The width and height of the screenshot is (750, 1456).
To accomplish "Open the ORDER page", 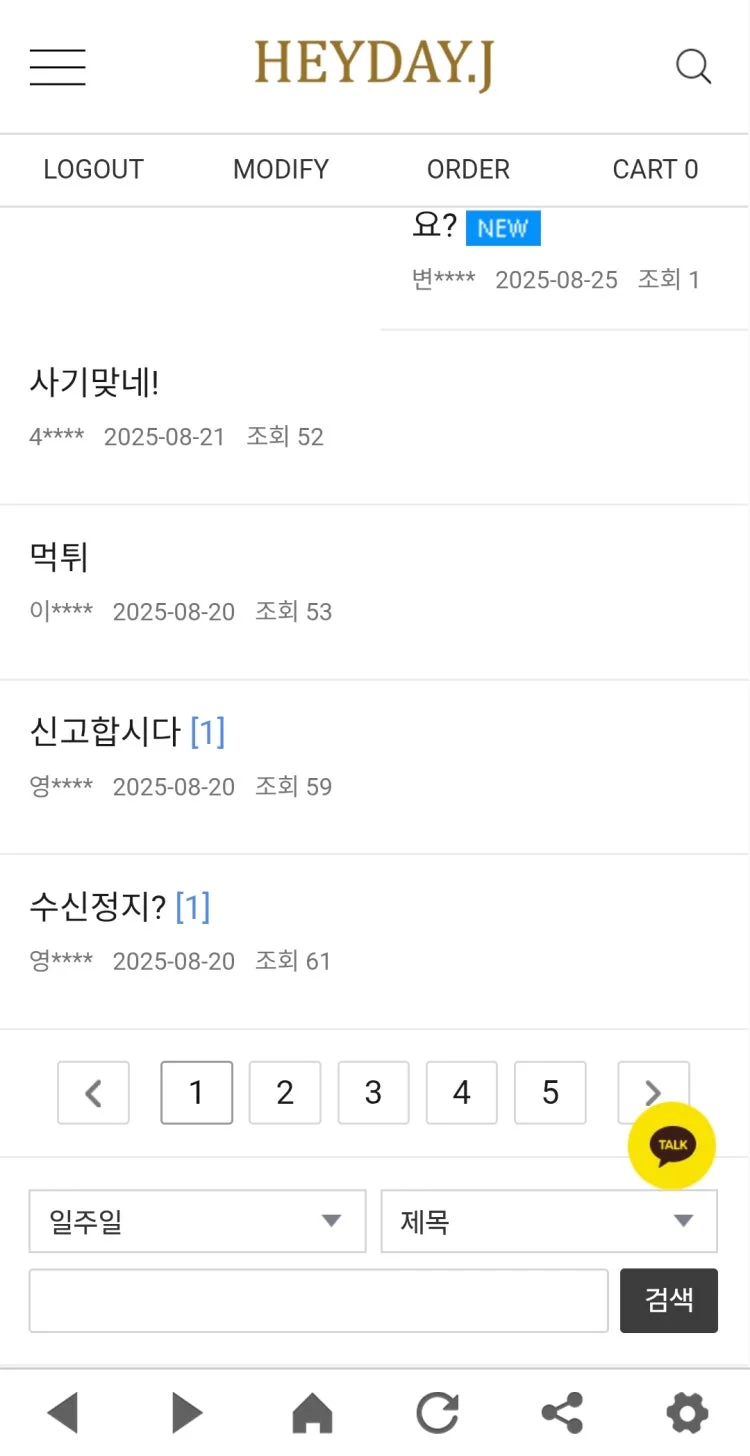I will pyautogui.click(x=468, y=170).
